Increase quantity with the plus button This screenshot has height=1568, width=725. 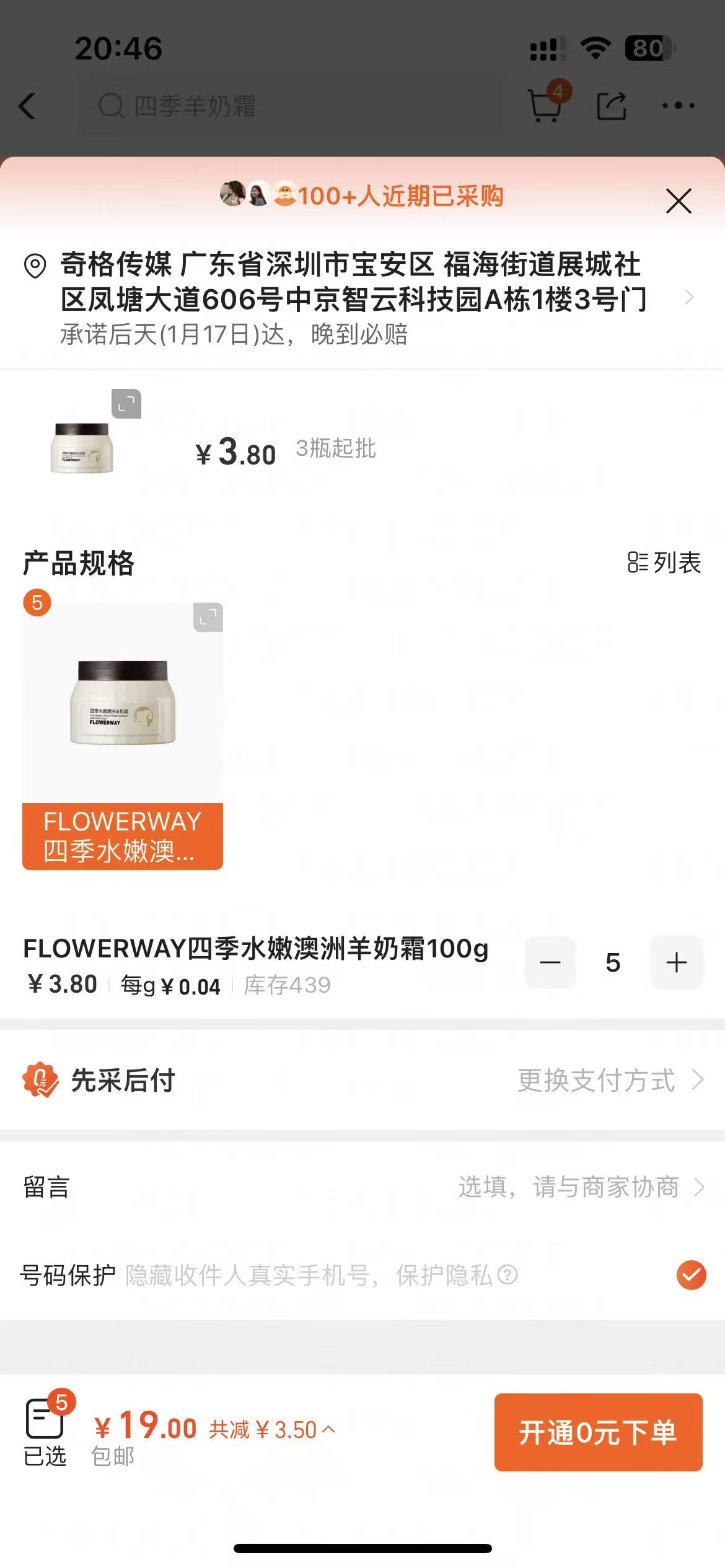coord(676,962)
